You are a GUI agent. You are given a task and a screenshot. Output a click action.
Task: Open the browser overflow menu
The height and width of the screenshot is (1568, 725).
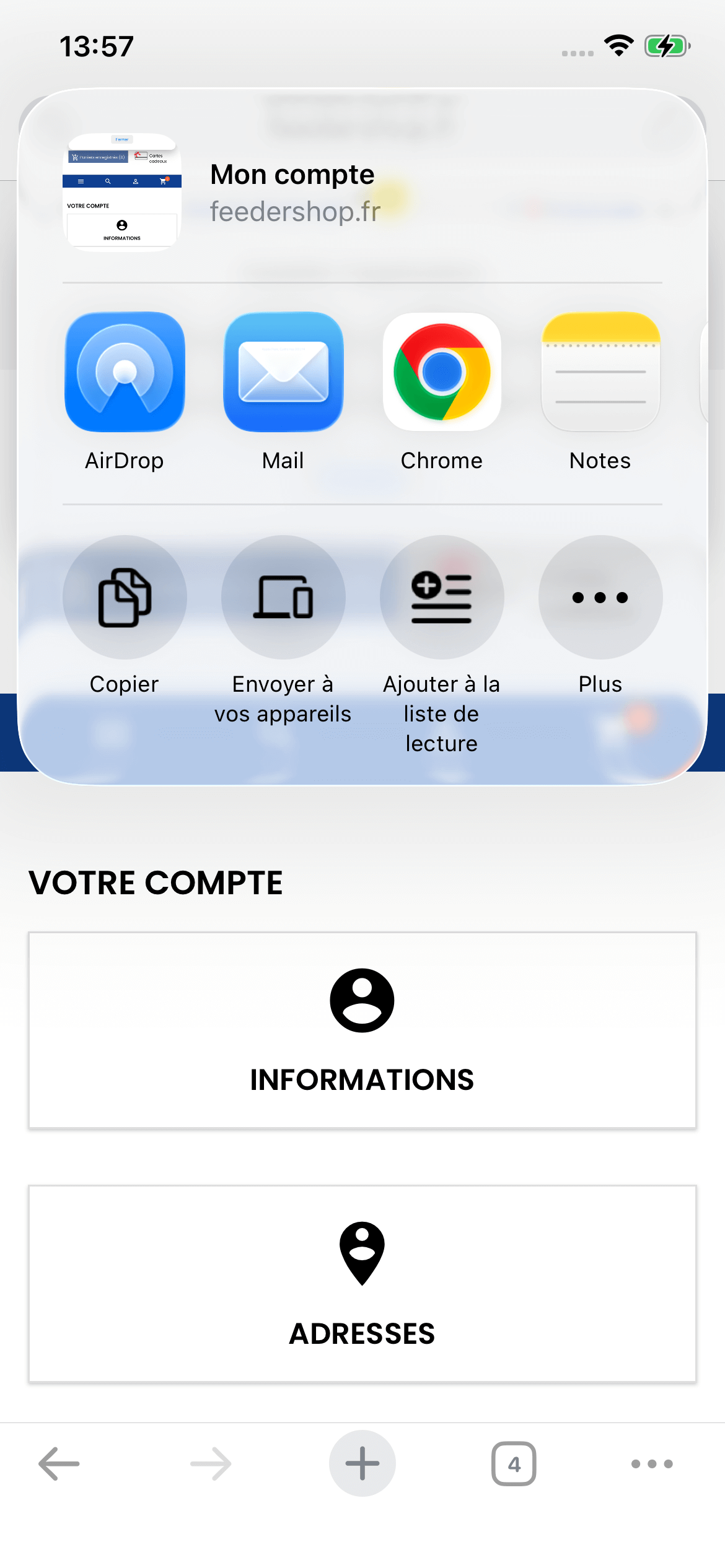tap(651, 1464)
